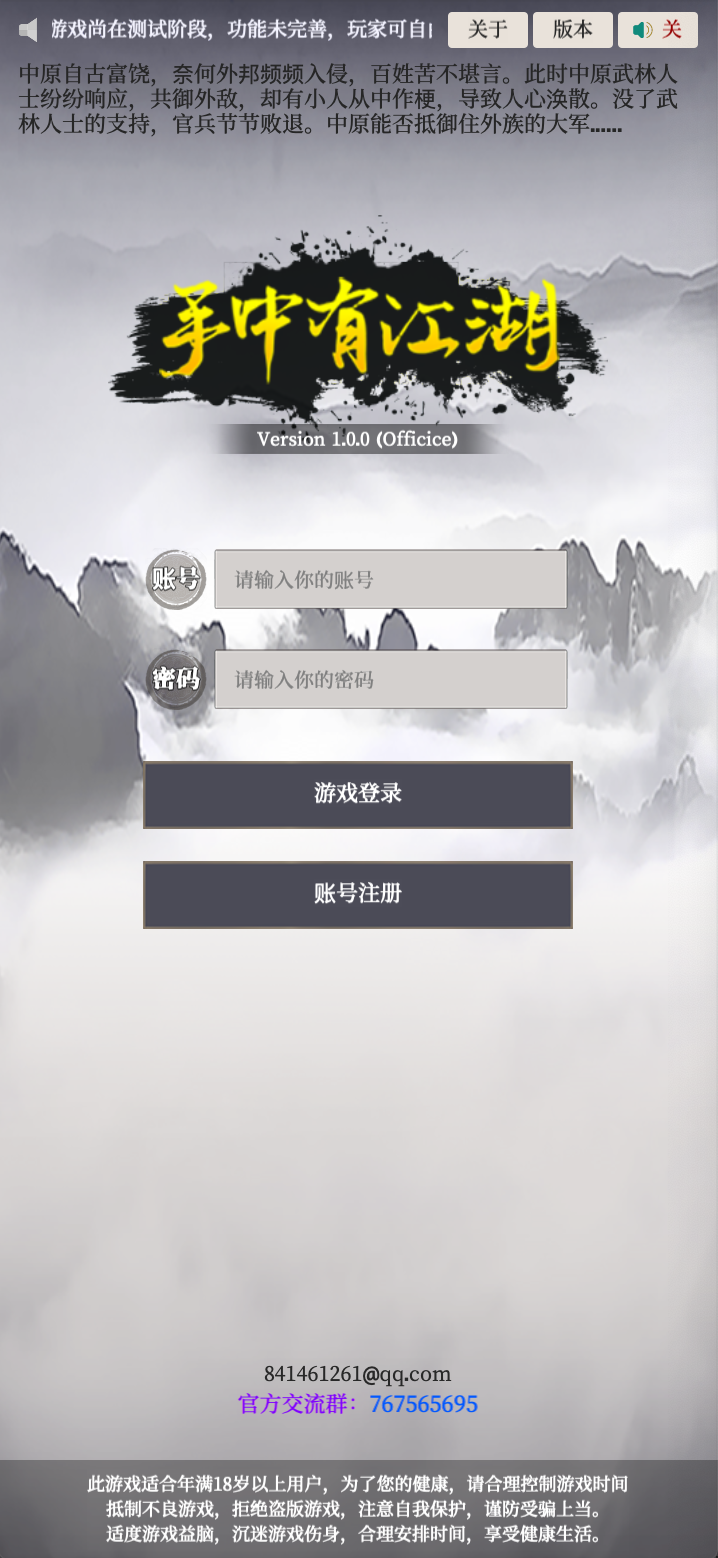
Task: Toggle the sound 关 button
Action: pyautogui.click(x=657, y=30)
